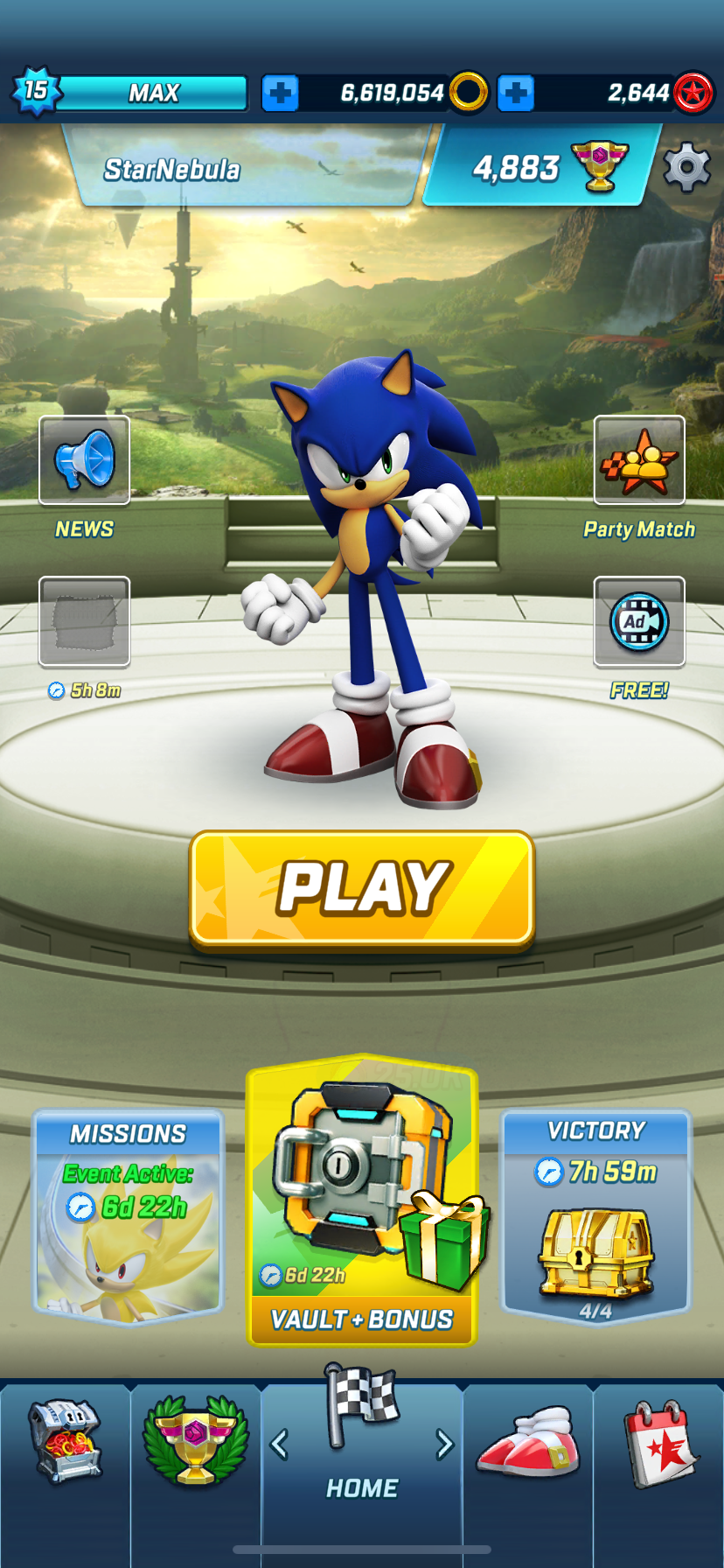Watch the free Ad reward

pos(639,621)
